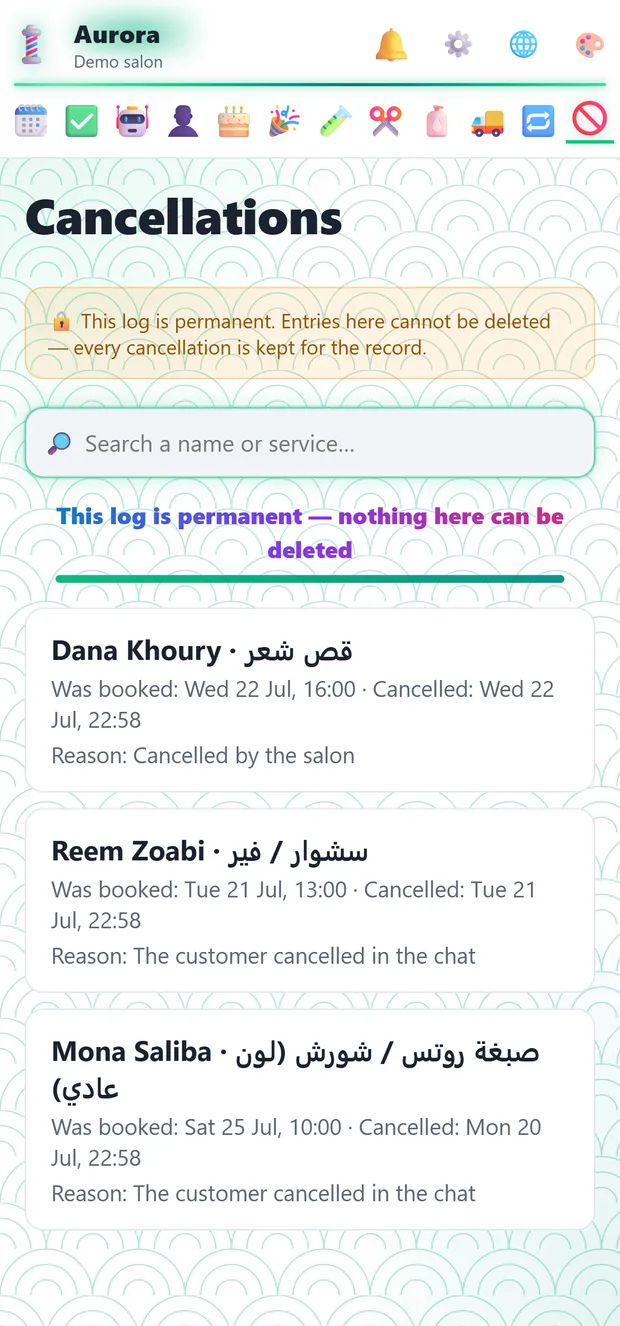The height and width of the screenshot is (1326, 620).
Task: Open the birthday cake tab
Action: [234, 122]
